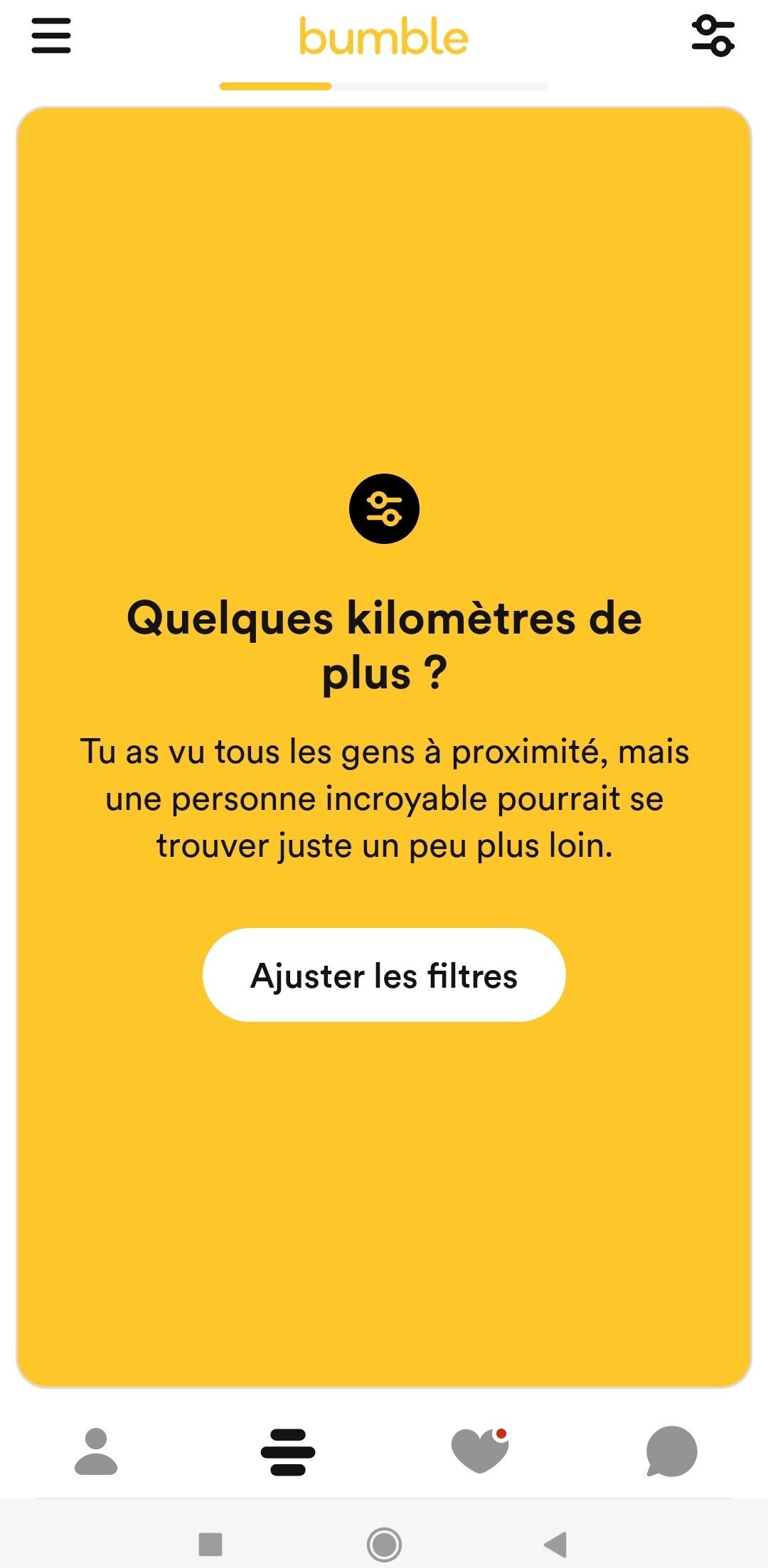Open the swipe deck tab
The height and width of the screenshot is (1568, 768).
click(288, 1451)
